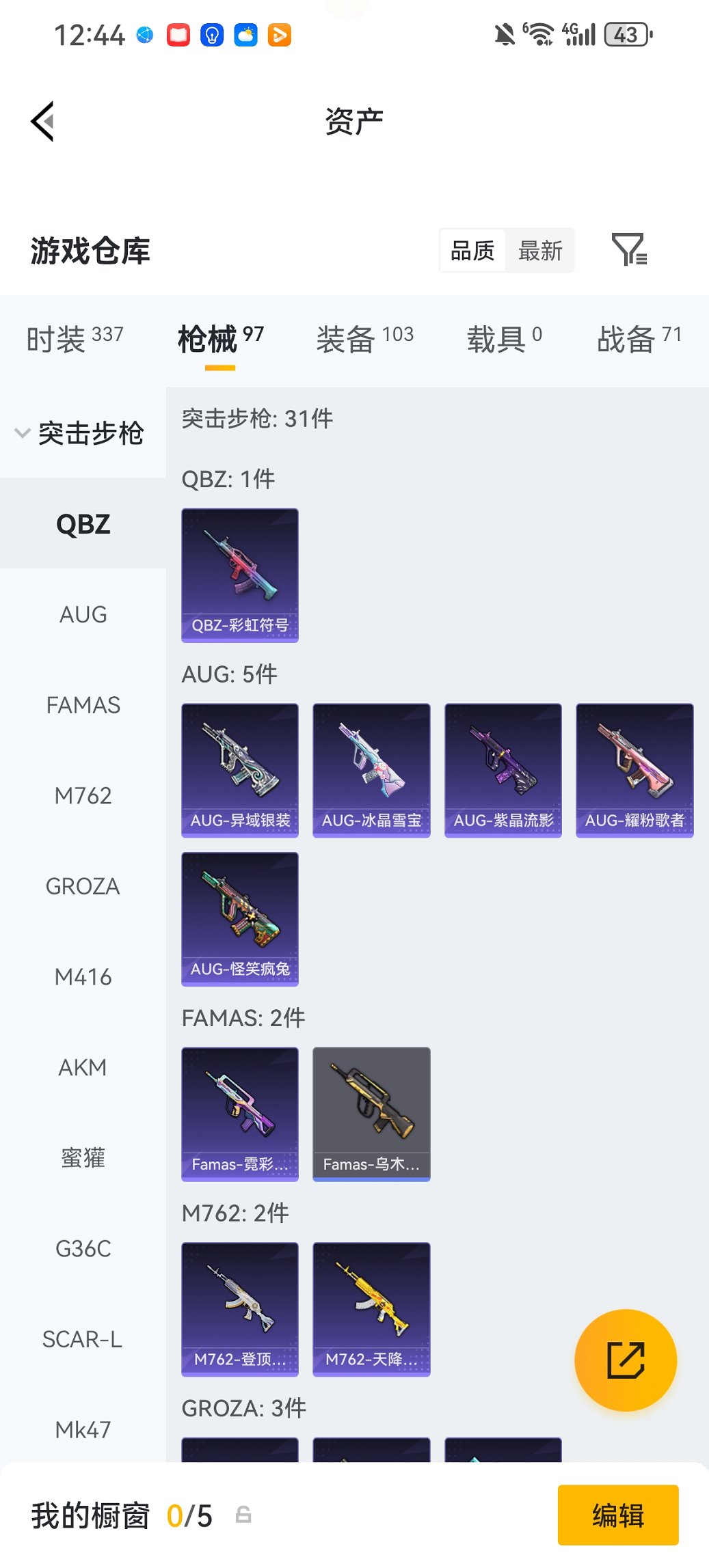The width and height of the screenshot is (709, 1568).
Task: Sort warehouse by 品质
Action: (472, 251)
